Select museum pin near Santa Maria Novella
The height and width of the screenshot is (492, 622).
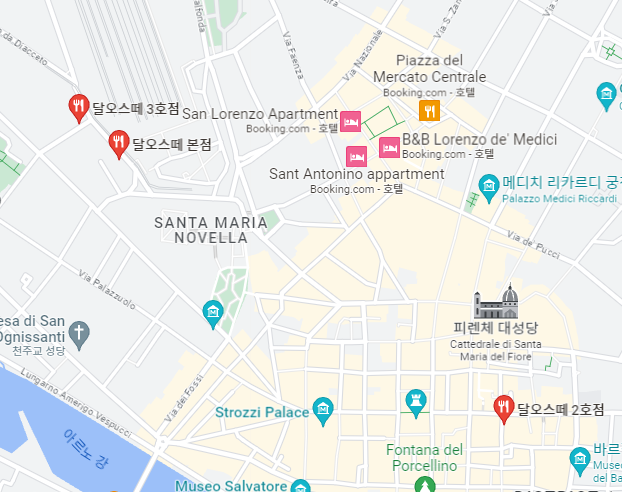pos(212,315)
